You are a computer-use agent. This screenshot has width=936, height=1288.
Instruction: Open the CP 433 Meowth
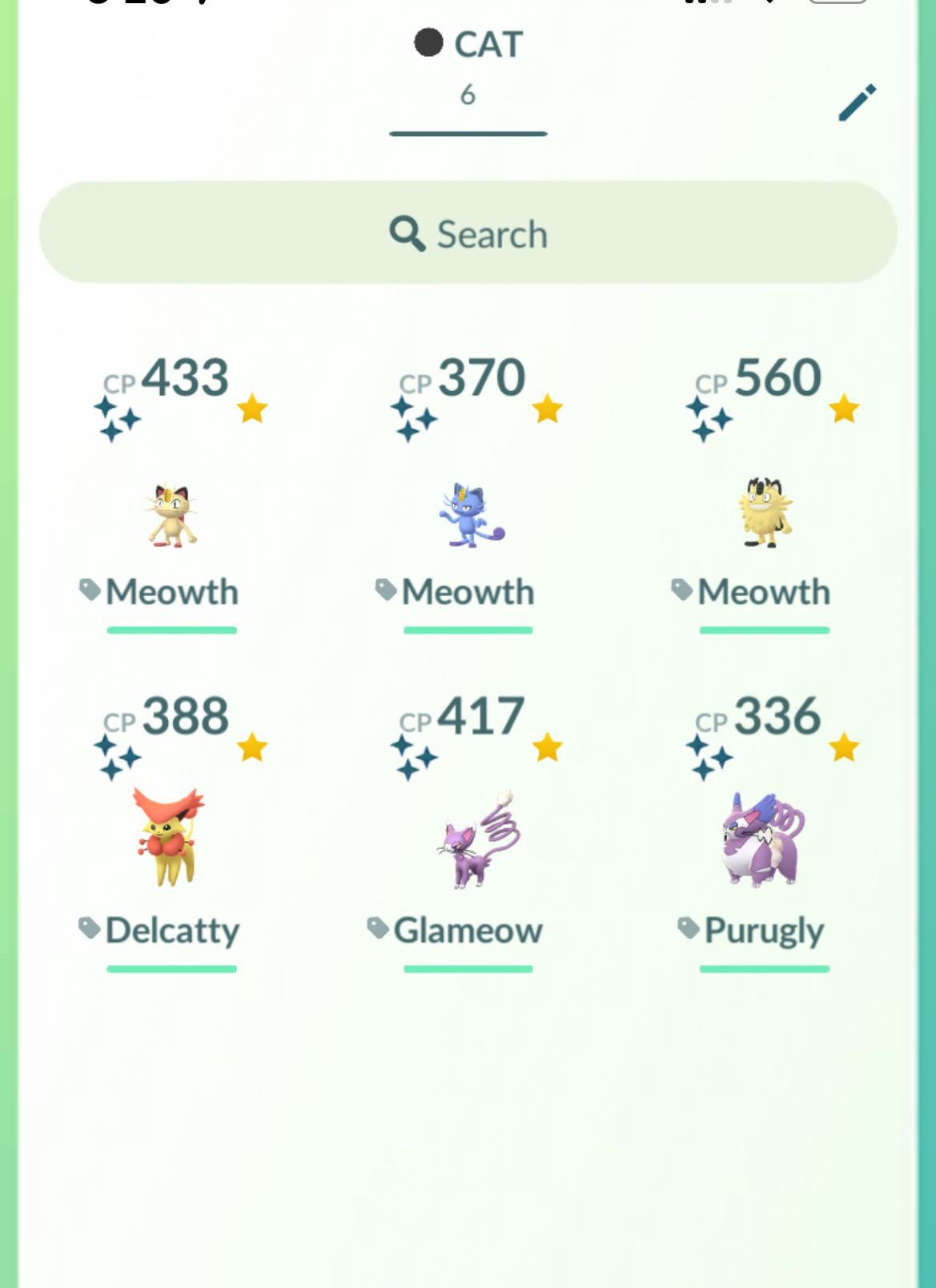(x=171, y=517)
